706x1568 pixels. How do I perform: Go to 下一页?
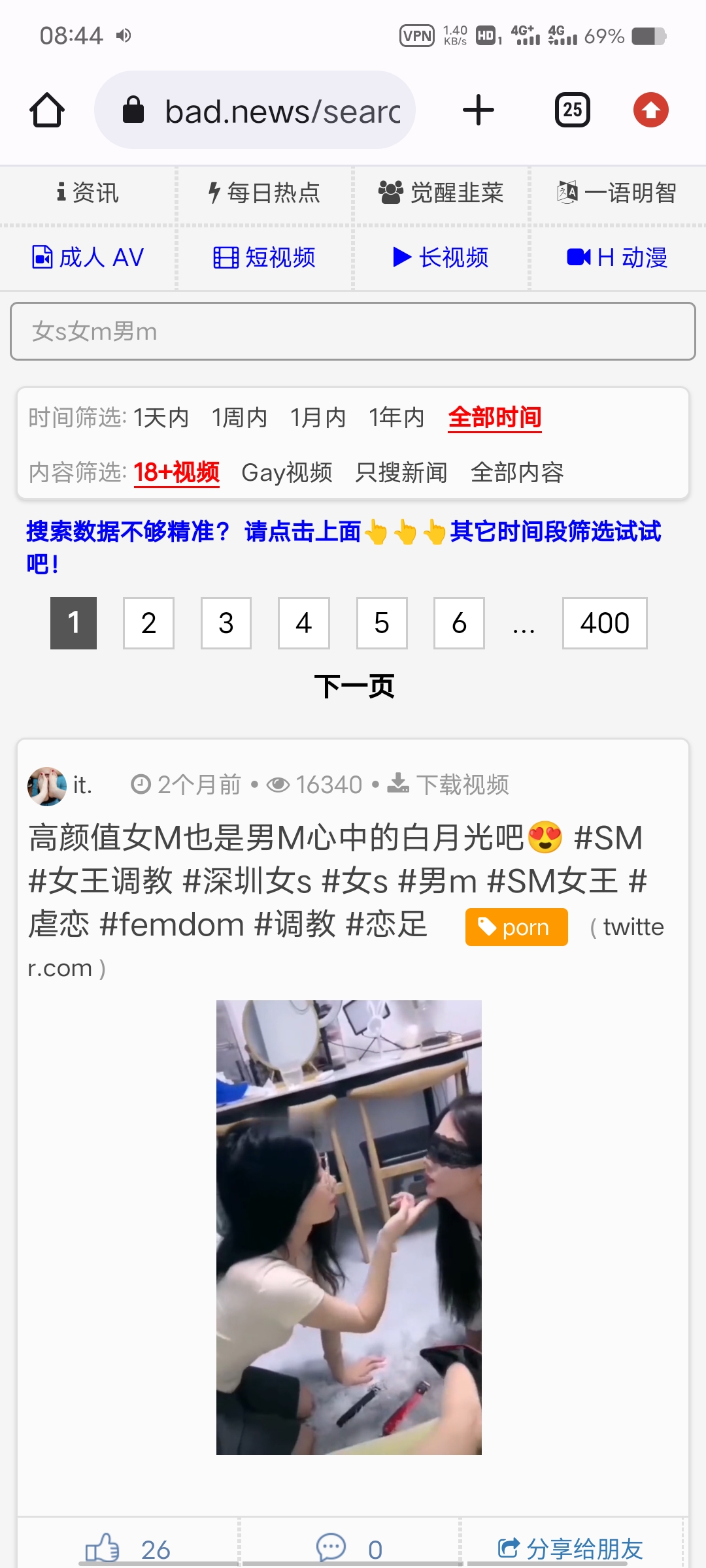coord(354,686)
